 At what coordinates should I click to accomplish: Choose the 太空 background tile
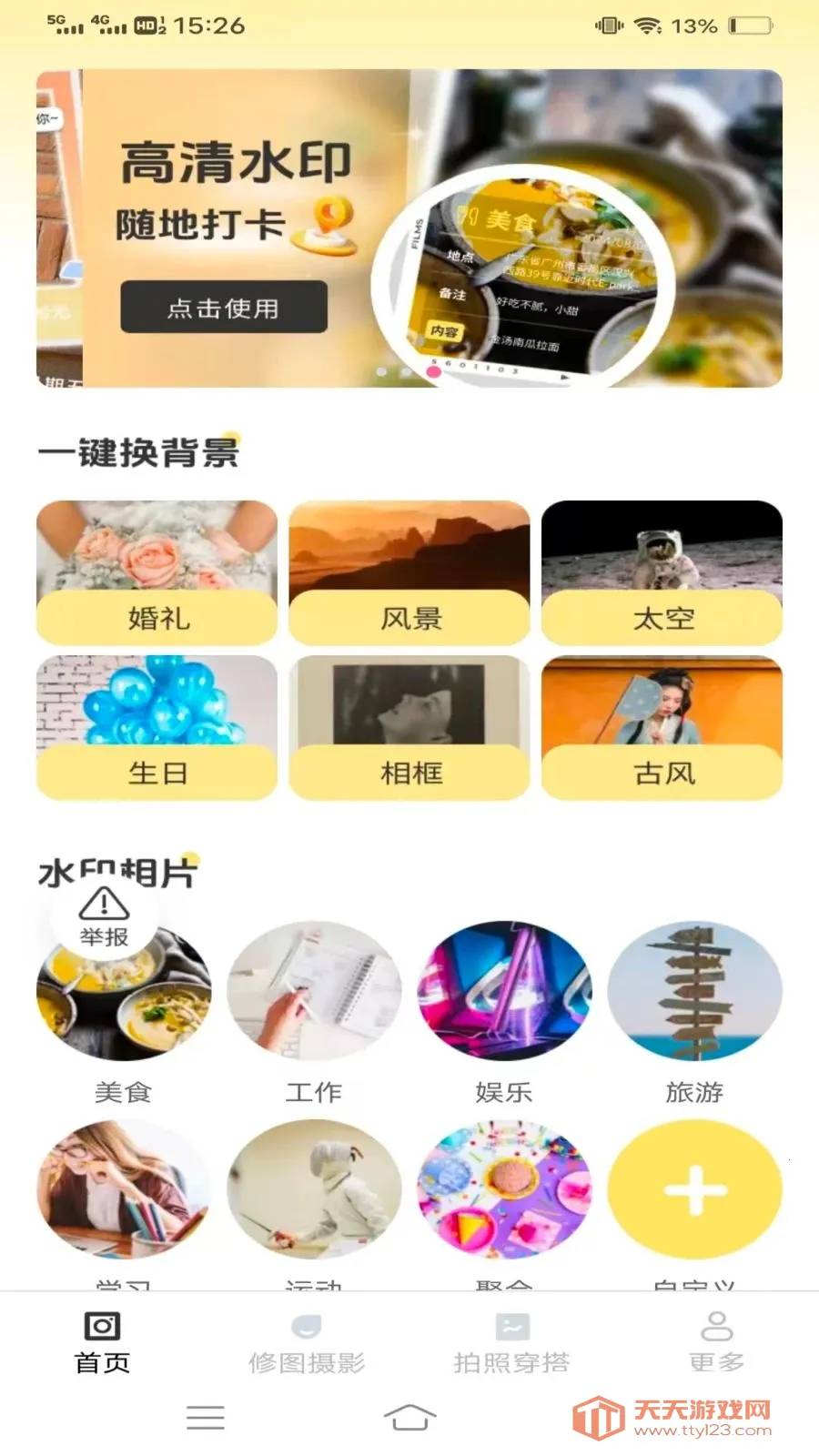pyautogui.click(x=662, y=572)
